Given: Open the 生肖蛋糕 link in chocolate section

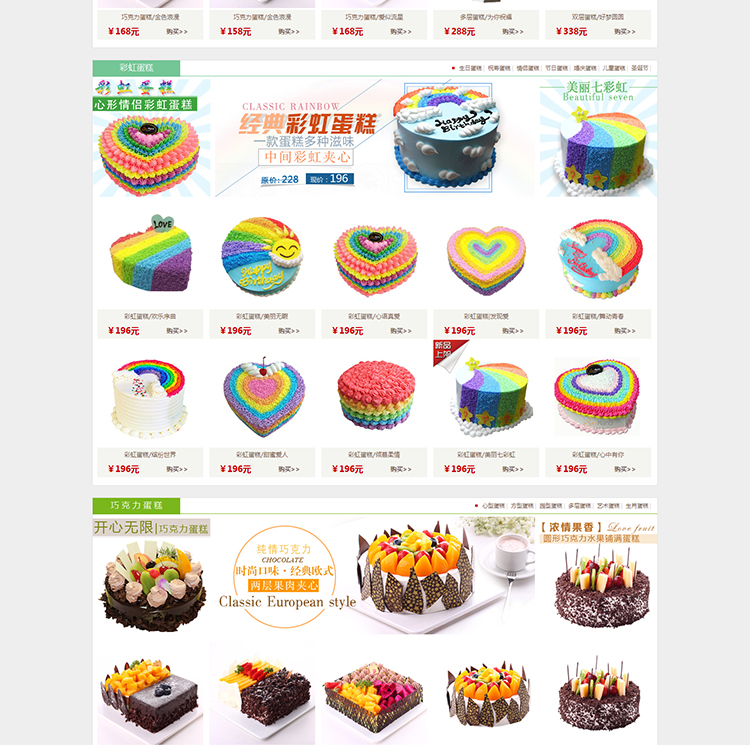Looking at the screenshot, I should (636, 506).
